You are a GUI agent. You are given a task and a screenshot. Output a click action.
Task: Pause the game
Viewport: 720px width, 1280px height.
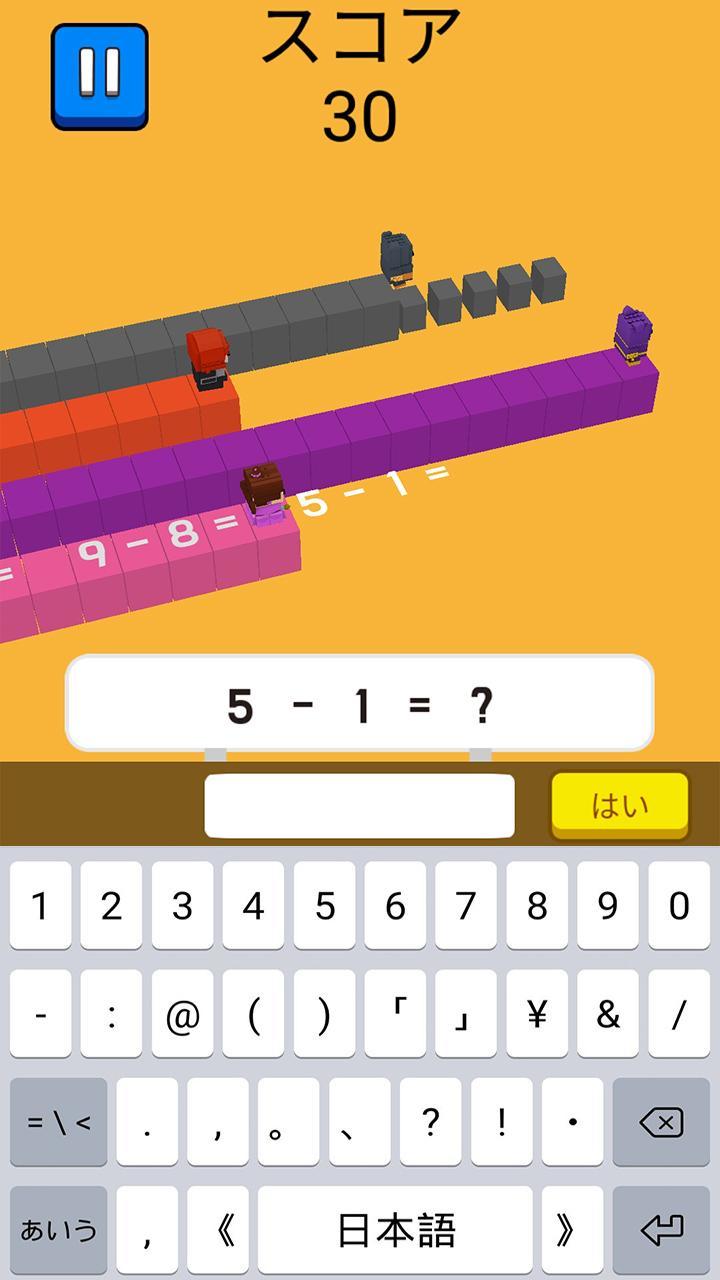pyautogui.click(x=99, y=77)
